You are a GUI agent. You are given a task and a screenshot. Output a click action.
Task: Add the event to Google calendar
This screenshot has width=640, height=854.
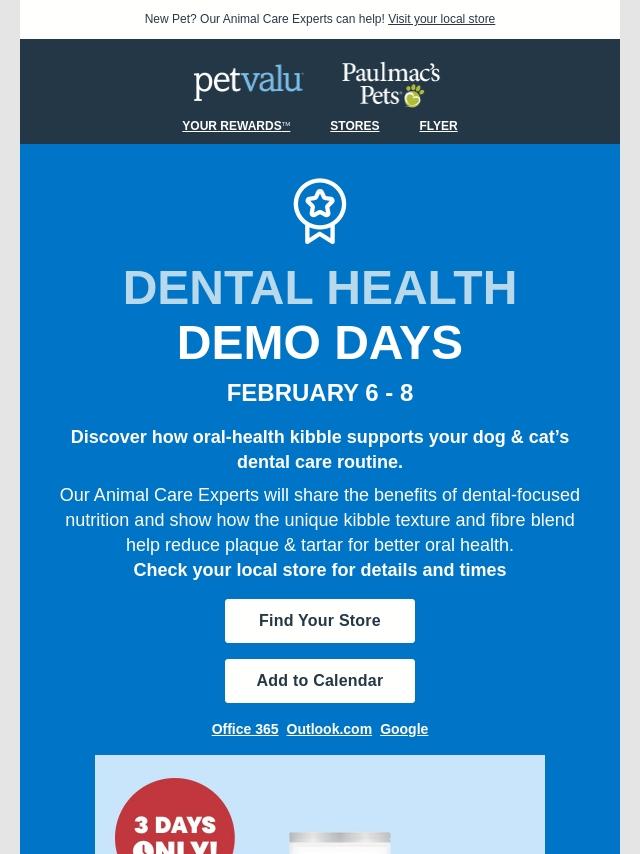coord(404,729)
